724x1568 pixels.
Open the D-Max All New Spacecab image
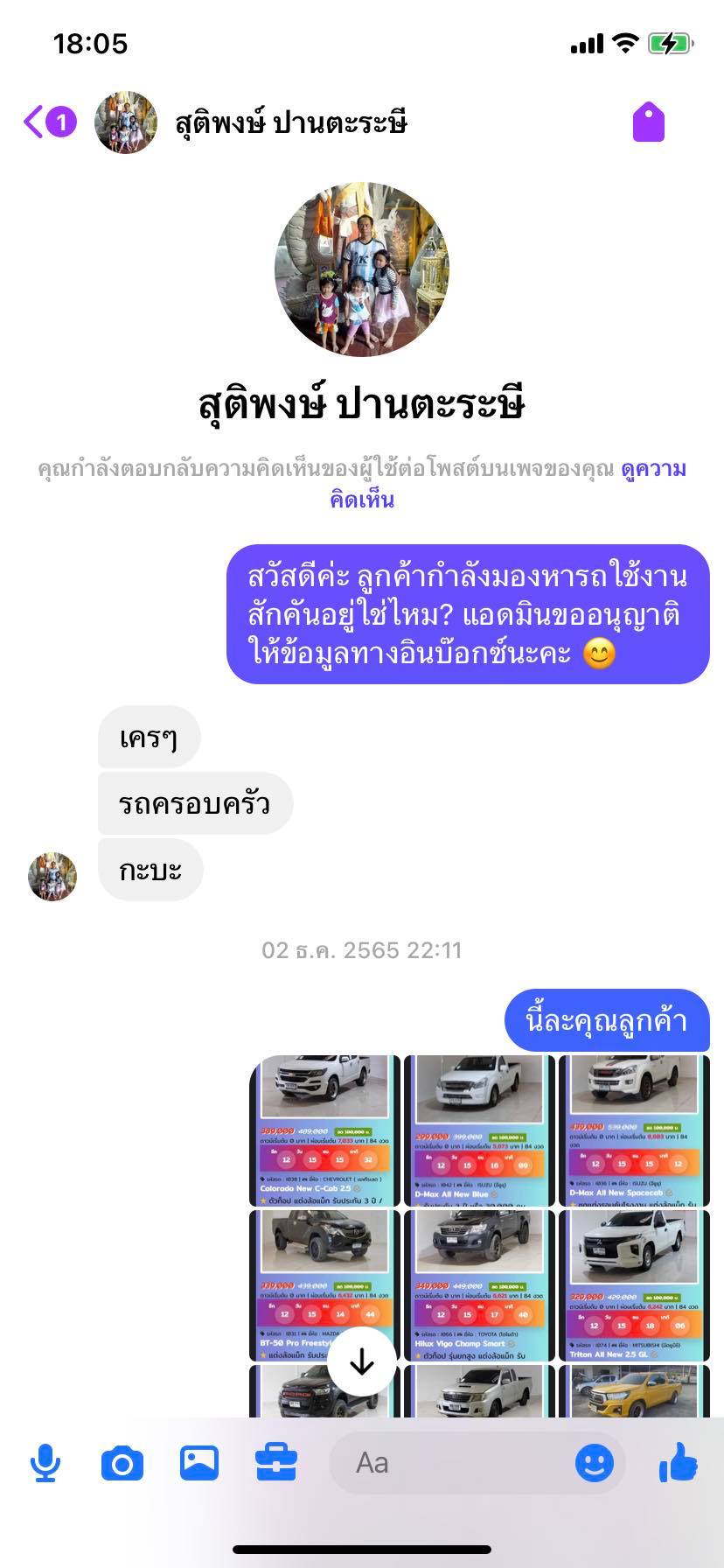click(x=634, y=1130)
